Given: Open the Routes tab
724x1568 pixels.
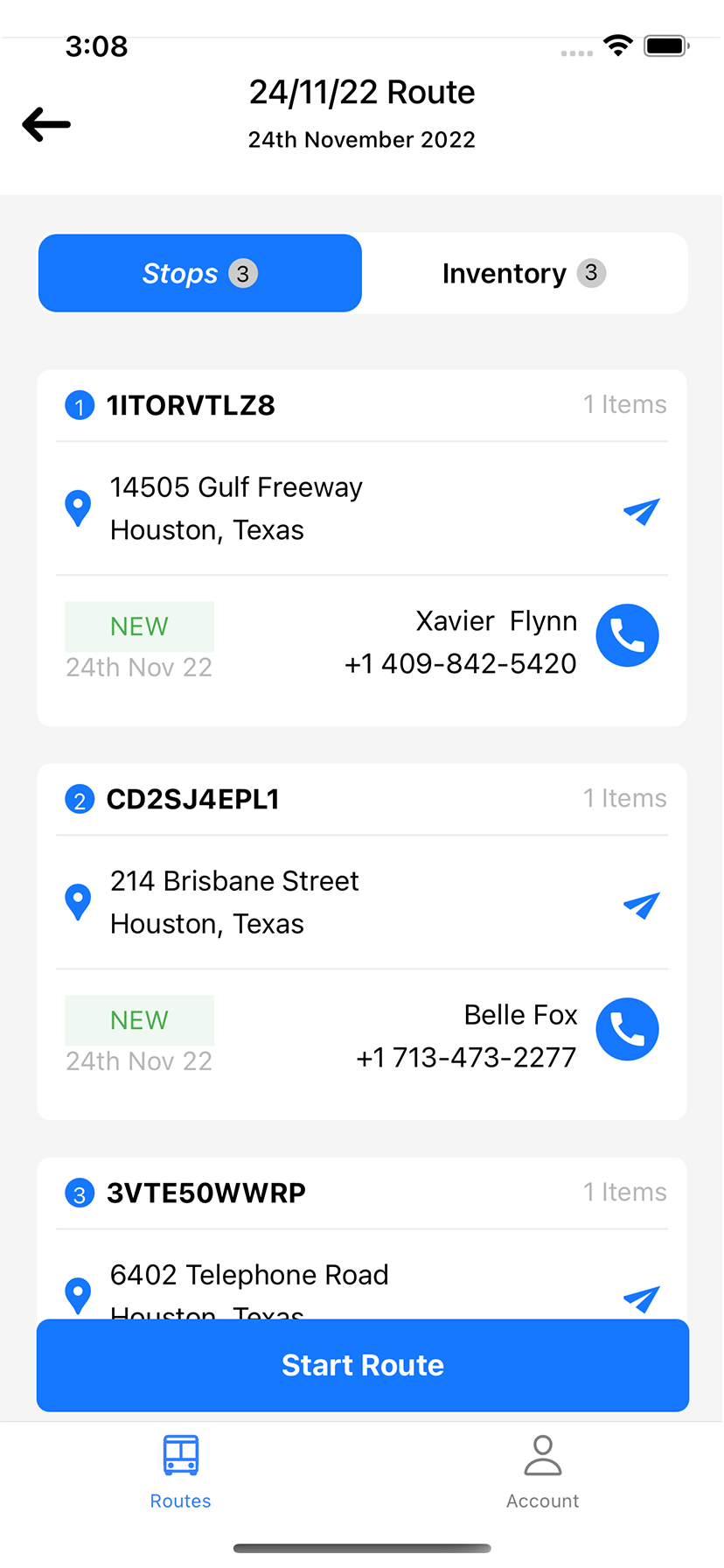Looking at the screenshot, I should [181, 1473].
